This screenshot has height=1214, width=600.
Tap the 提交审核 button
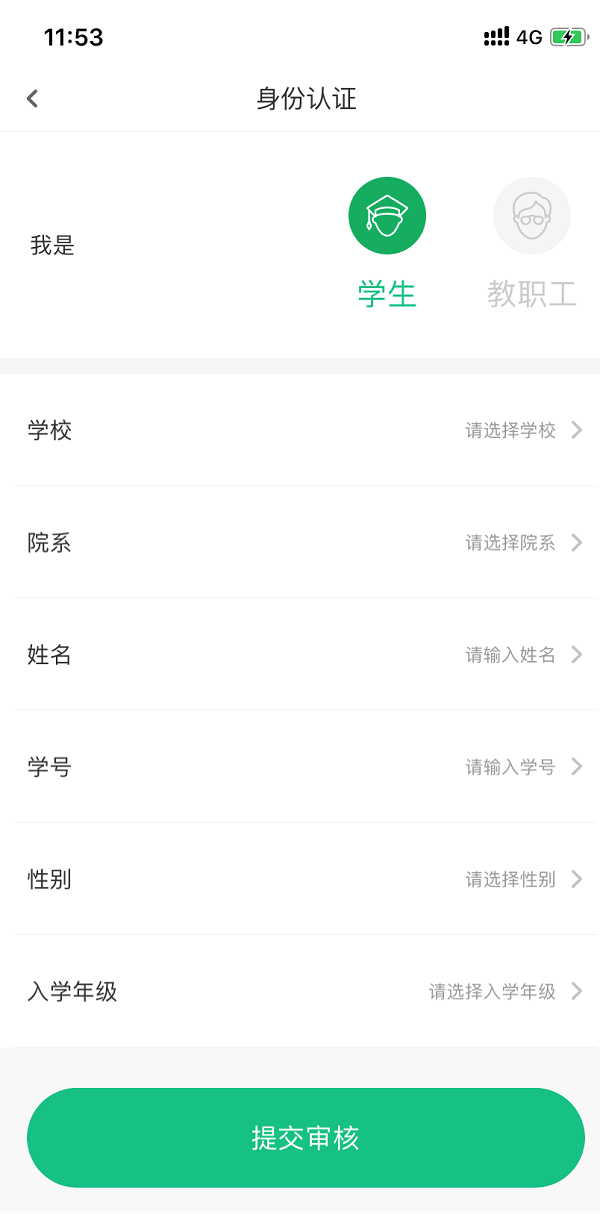click(x=305, y=1138)
